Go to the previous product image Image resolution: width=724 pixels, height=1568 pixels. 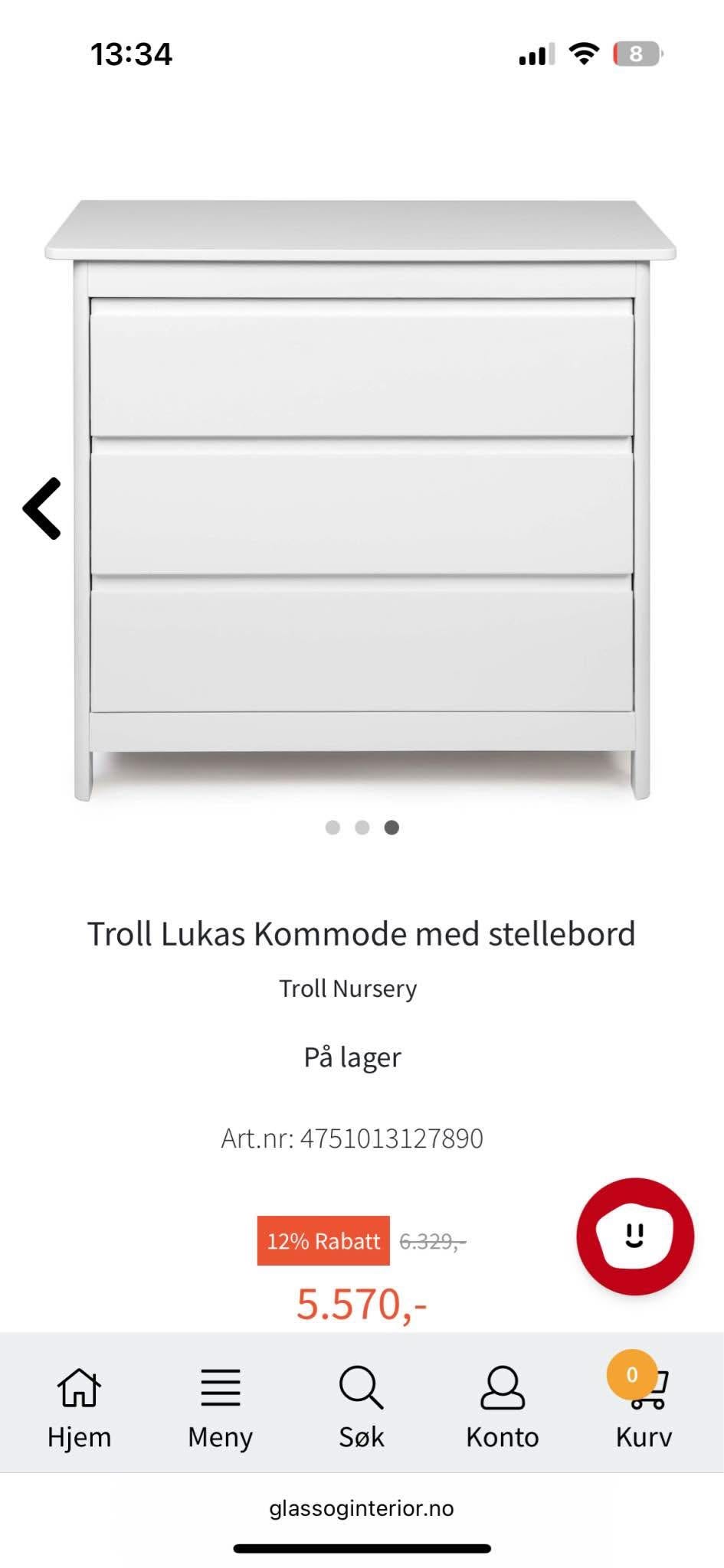(42, 508)
